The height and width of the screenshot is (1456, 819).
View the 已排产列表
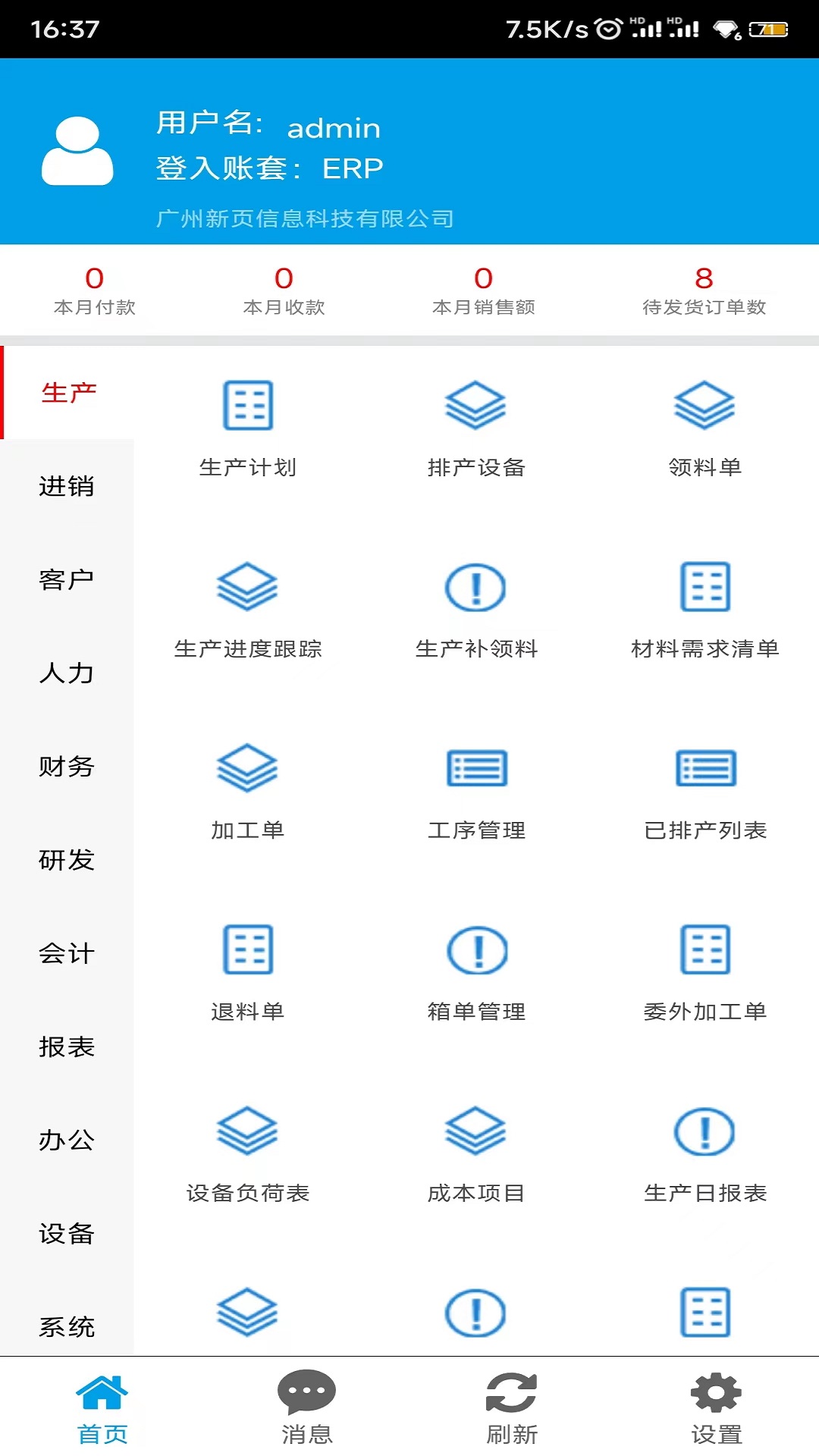pyautogui.click(x=705, y=789)
